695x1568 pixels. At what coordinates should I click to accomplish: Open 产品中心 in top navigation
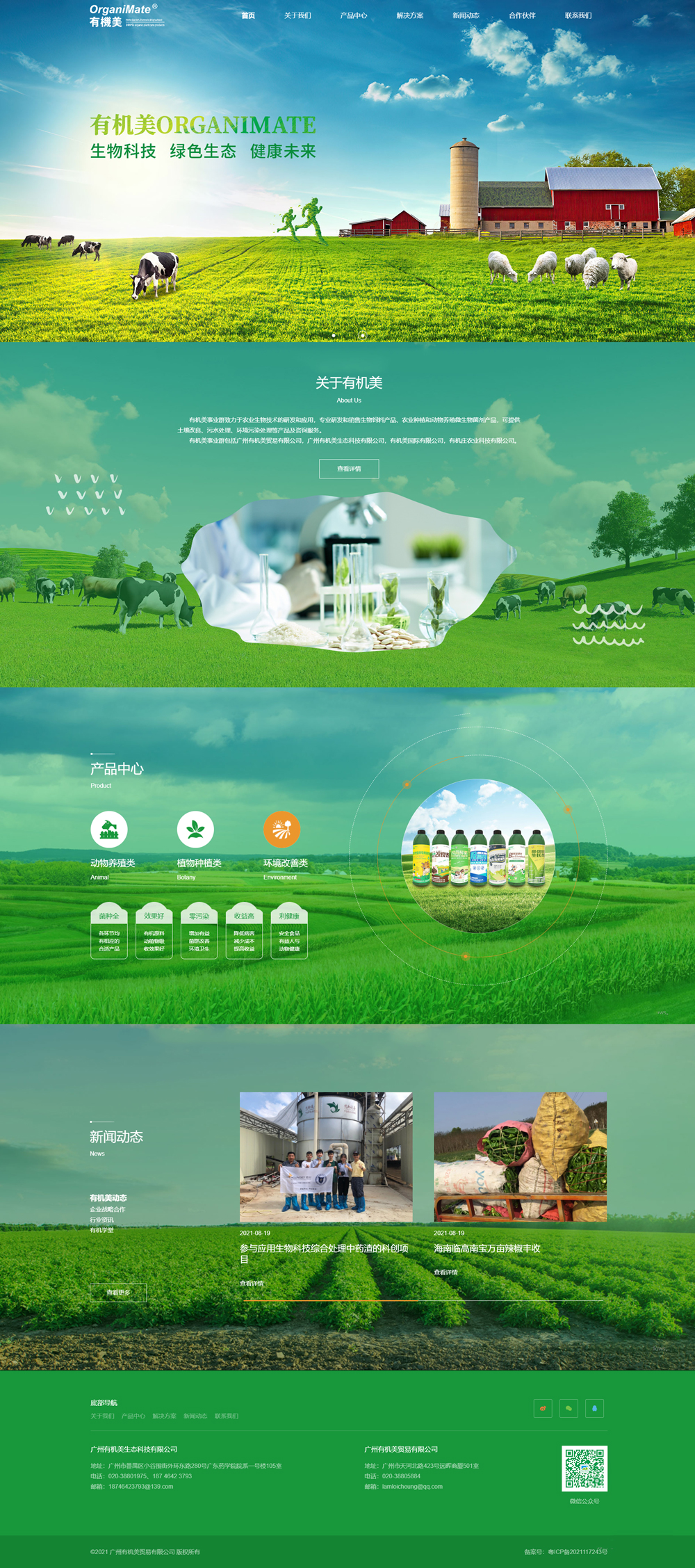click(354, 15)
